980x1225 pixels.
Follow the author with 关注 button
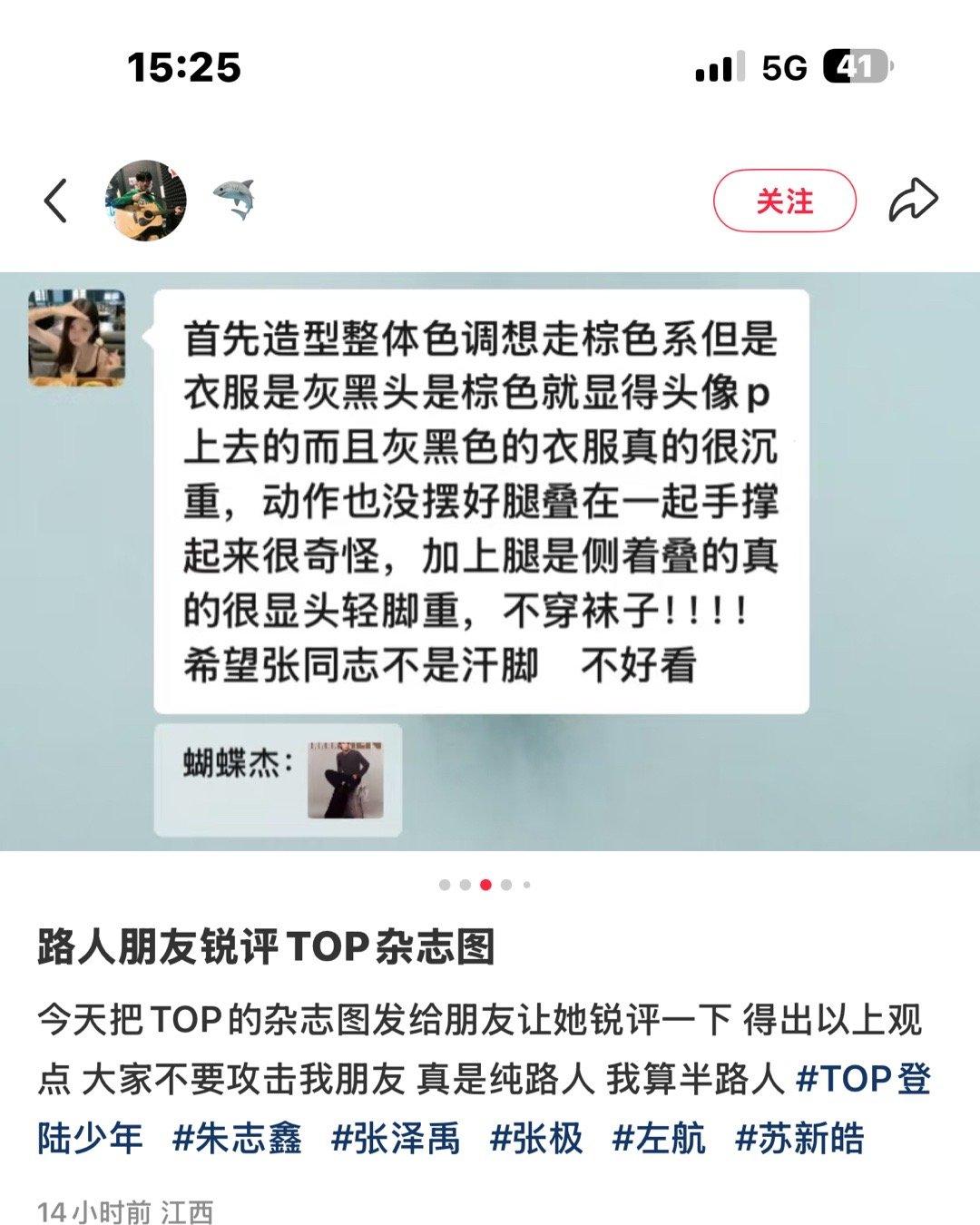[784, 201]
